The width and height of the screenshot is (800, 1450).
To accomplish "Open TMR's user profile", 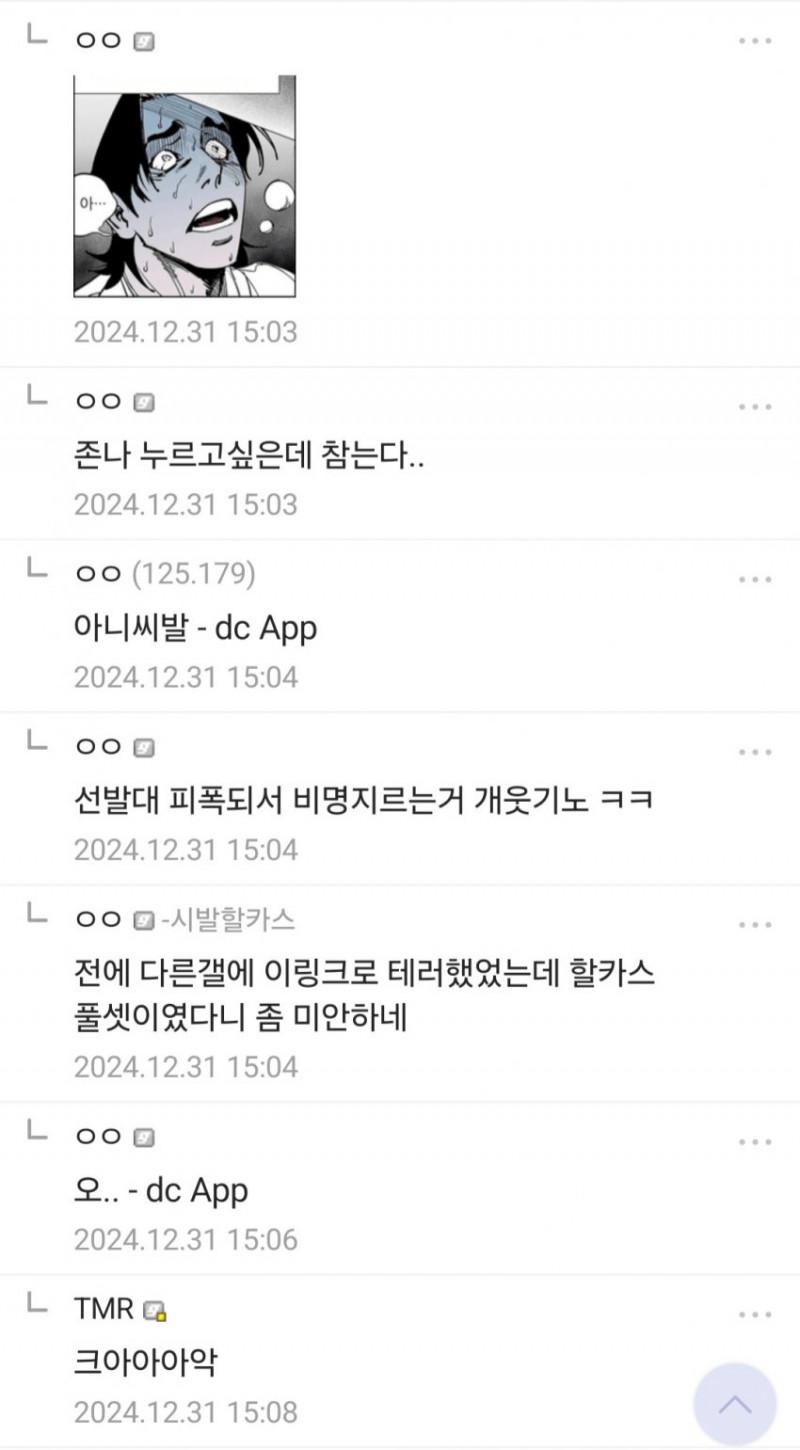I will (x=104, y=1309).
